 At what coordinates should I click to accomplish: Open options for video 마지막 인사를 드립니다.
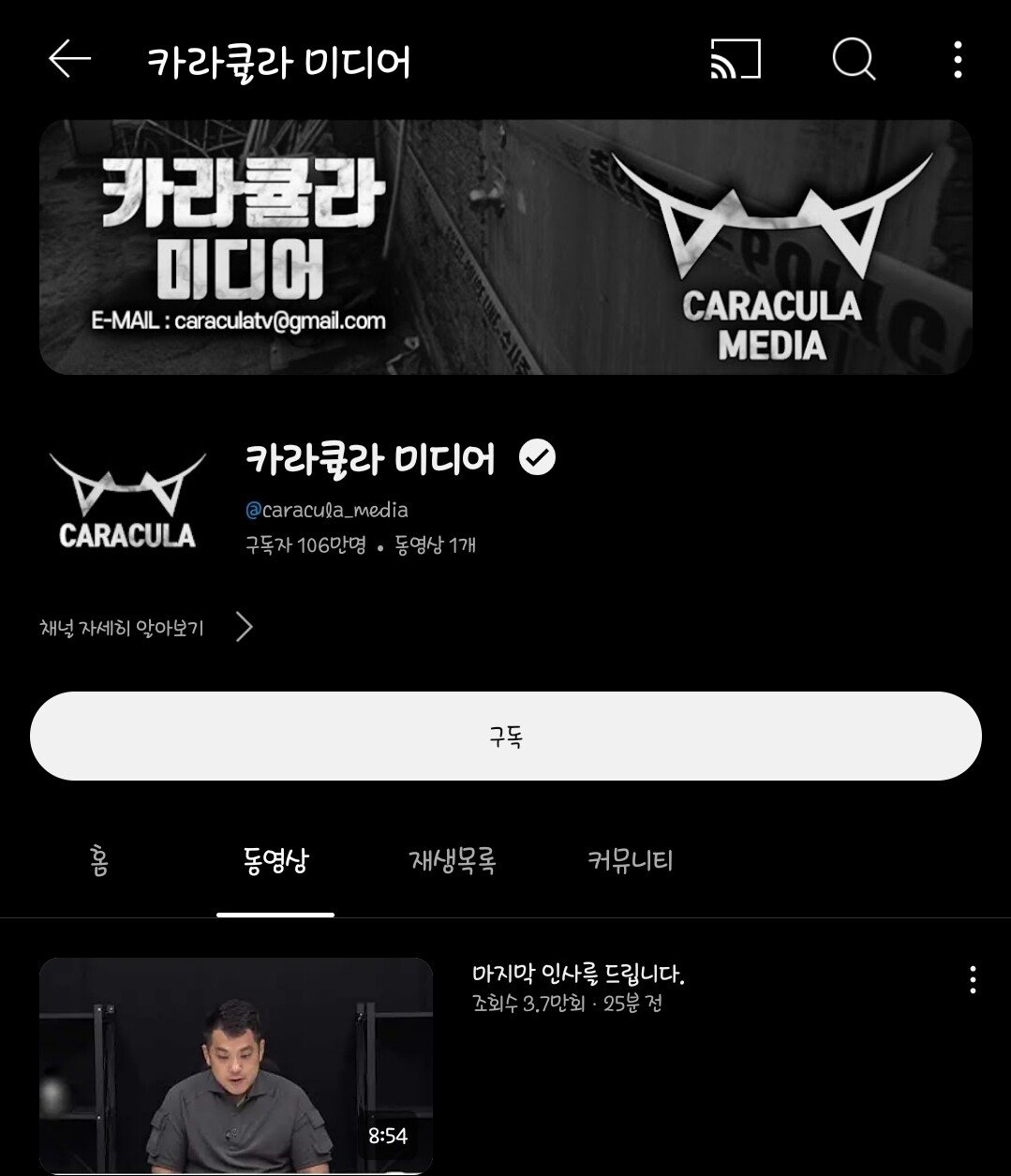(x=973, y=979)
